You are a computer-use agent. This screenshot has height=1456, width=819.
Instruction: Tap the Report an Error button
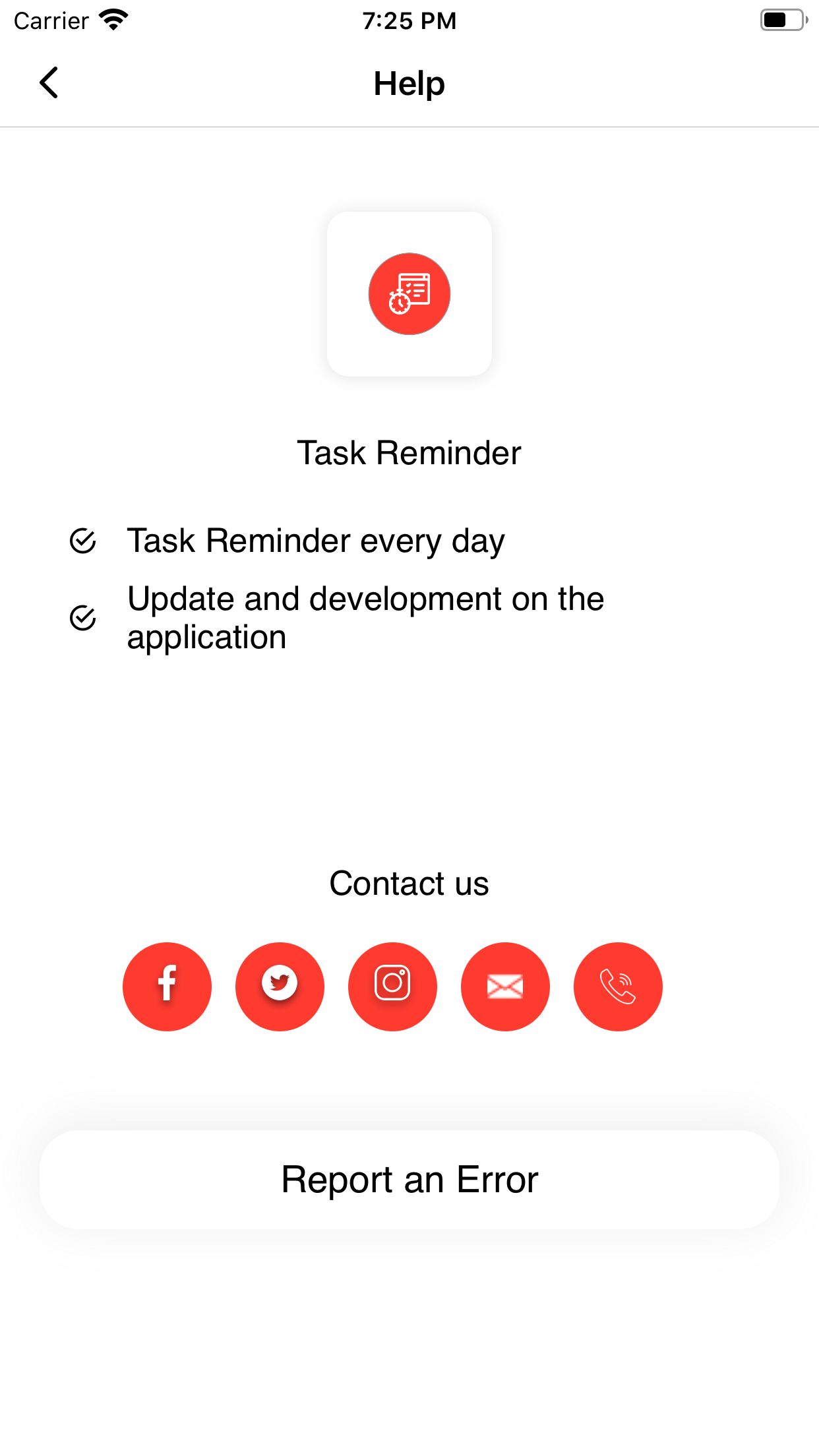point(409,1180)
